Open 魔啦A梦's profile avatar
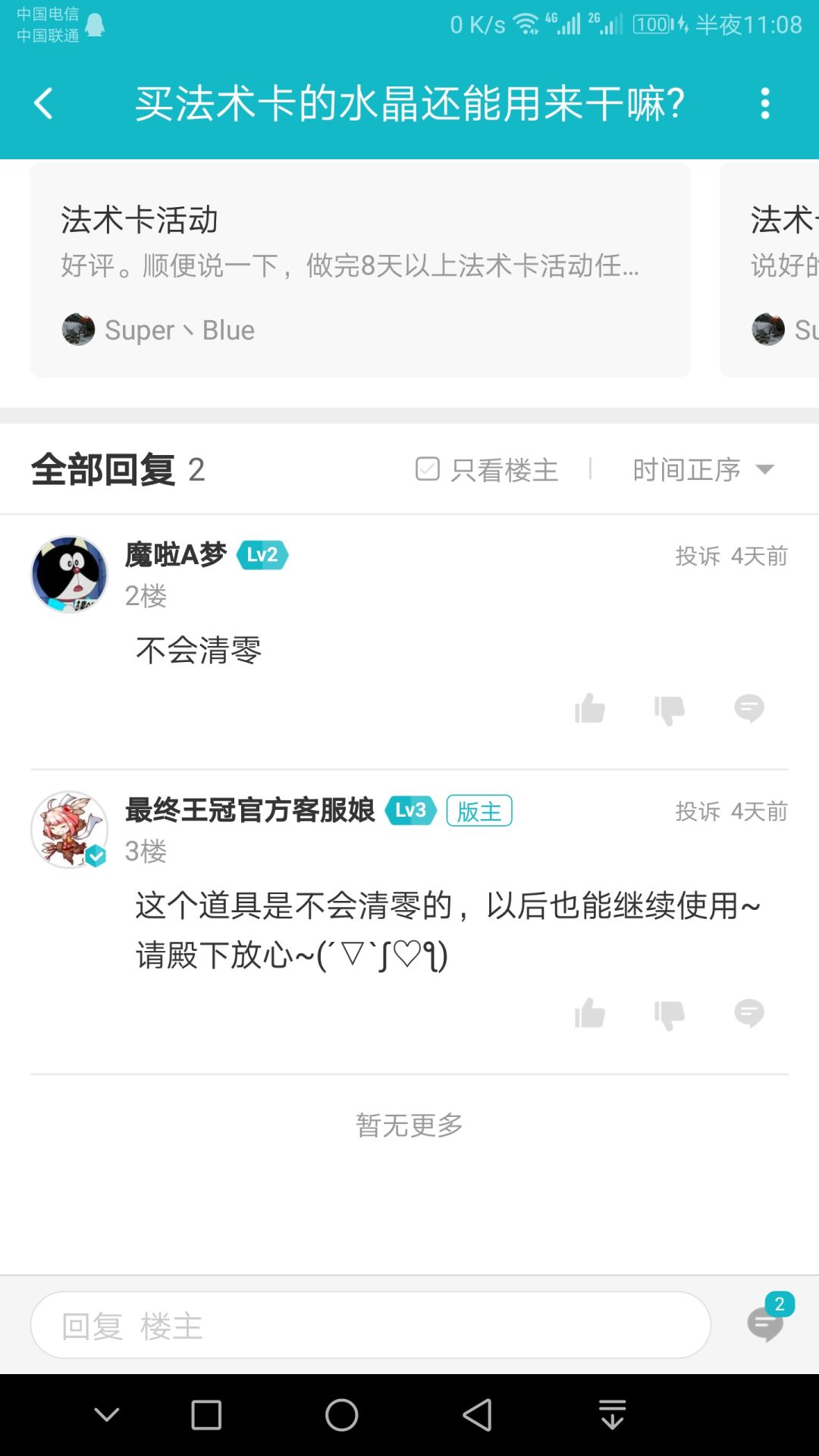Image resolution: width=819 pixels, height=1456 pixels. [x=69, y=574]
